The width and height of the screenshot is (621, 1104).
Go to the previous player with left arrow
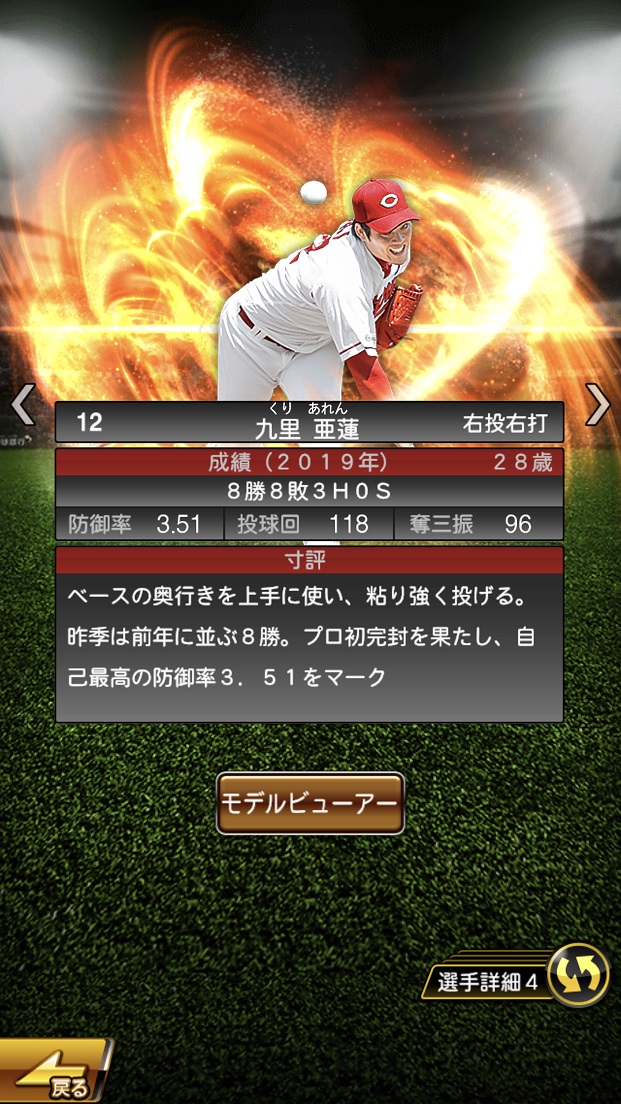pos(22,404)
